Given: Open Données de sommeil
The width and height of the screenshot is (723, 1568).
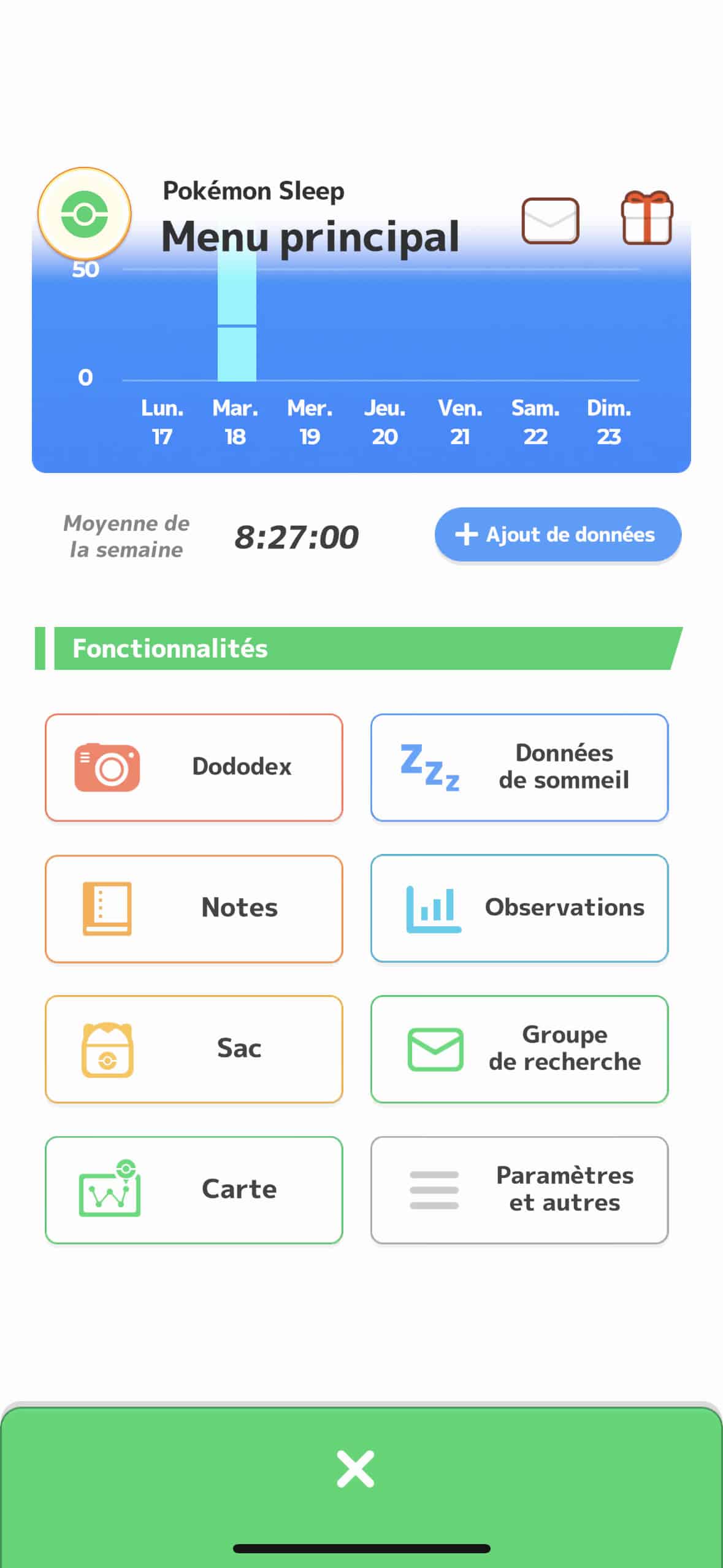Looking at the screenshot, I should click(519, 767).
